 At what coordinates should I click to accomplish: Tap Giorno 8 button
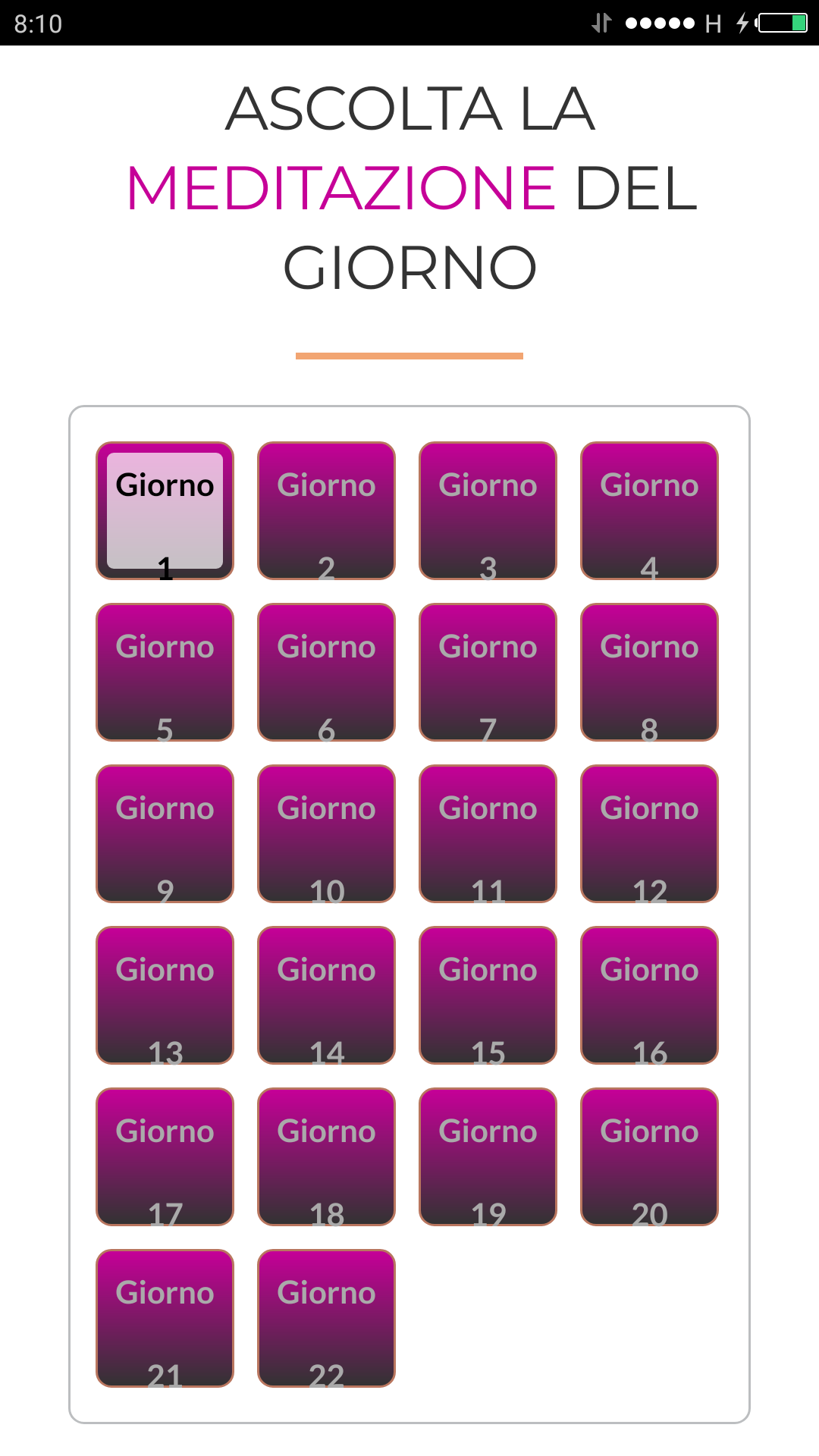[649, 672]
